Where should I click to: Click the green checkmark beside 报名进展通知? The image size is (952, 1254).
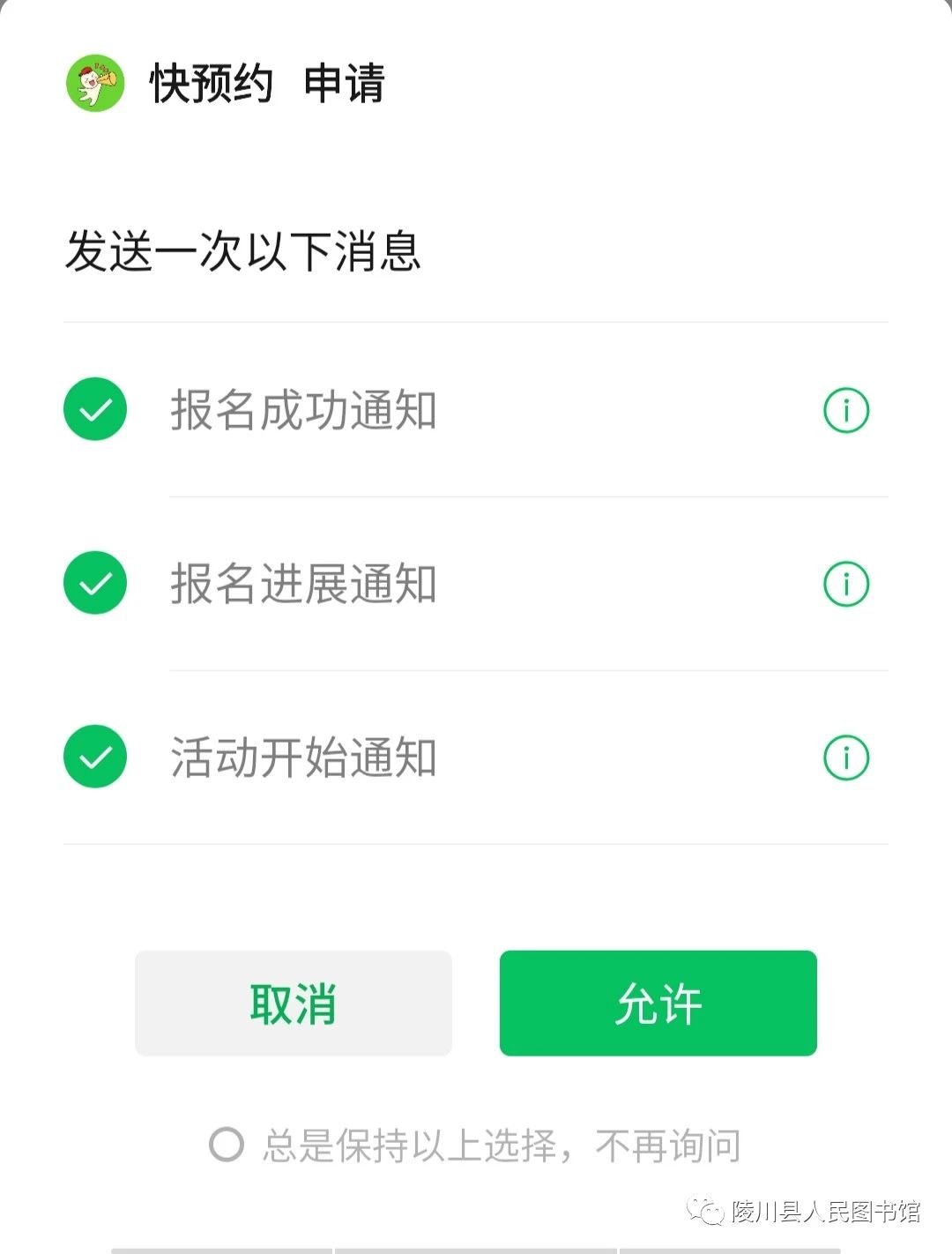click(x=94, y=583)
